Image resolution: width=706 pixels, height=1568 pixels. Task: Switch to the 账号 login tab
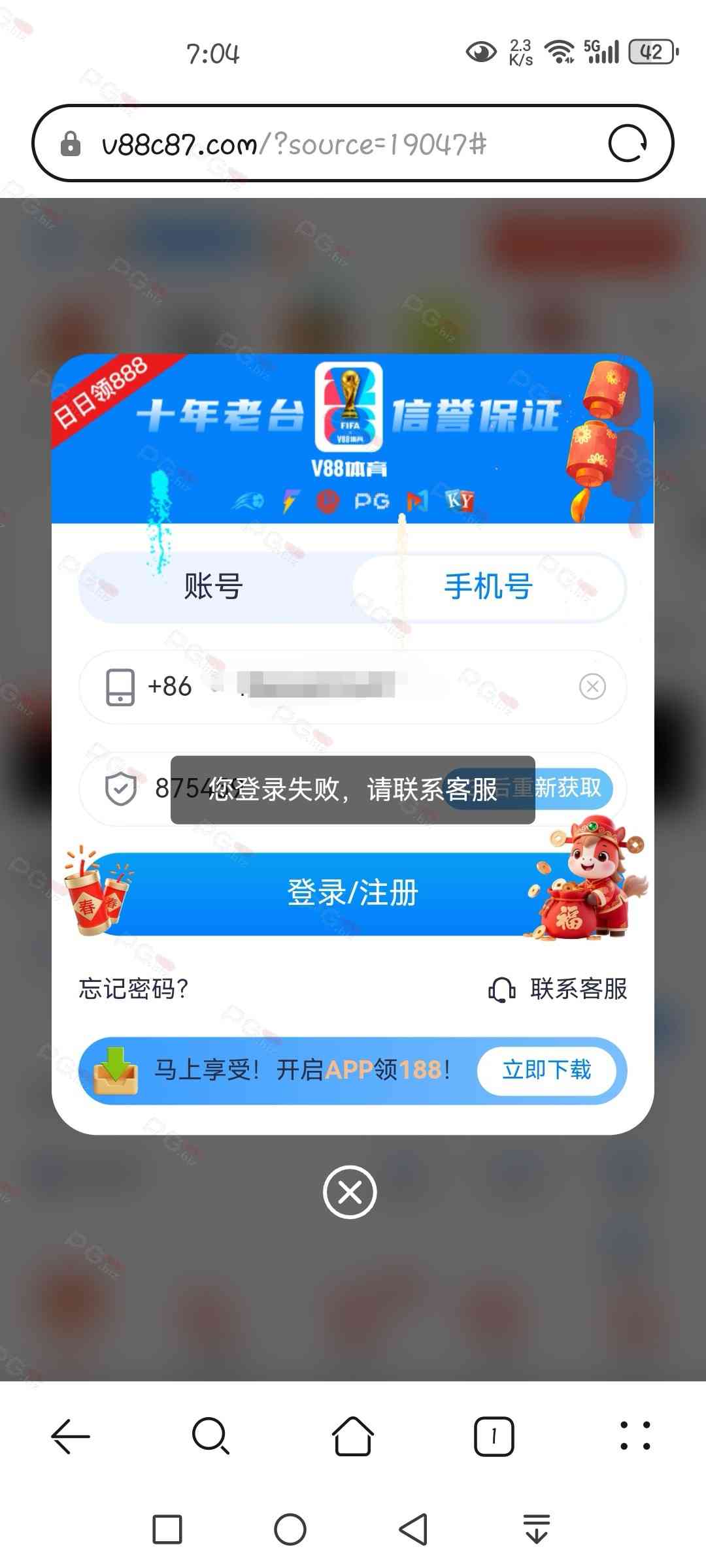[214, 586]
